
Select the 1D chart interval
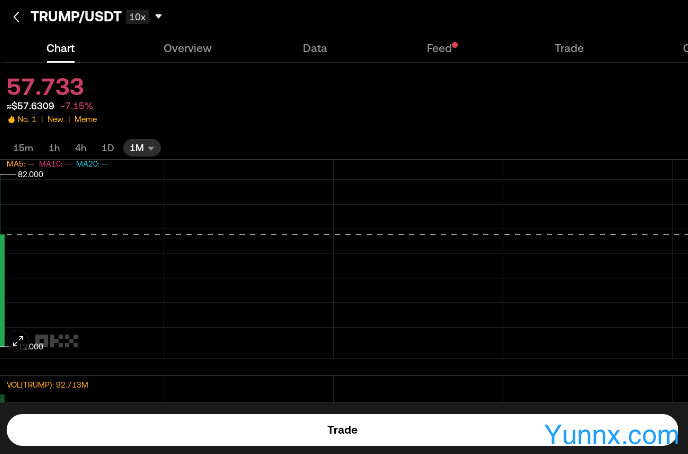pyautogui.click(x=107, y=148)
